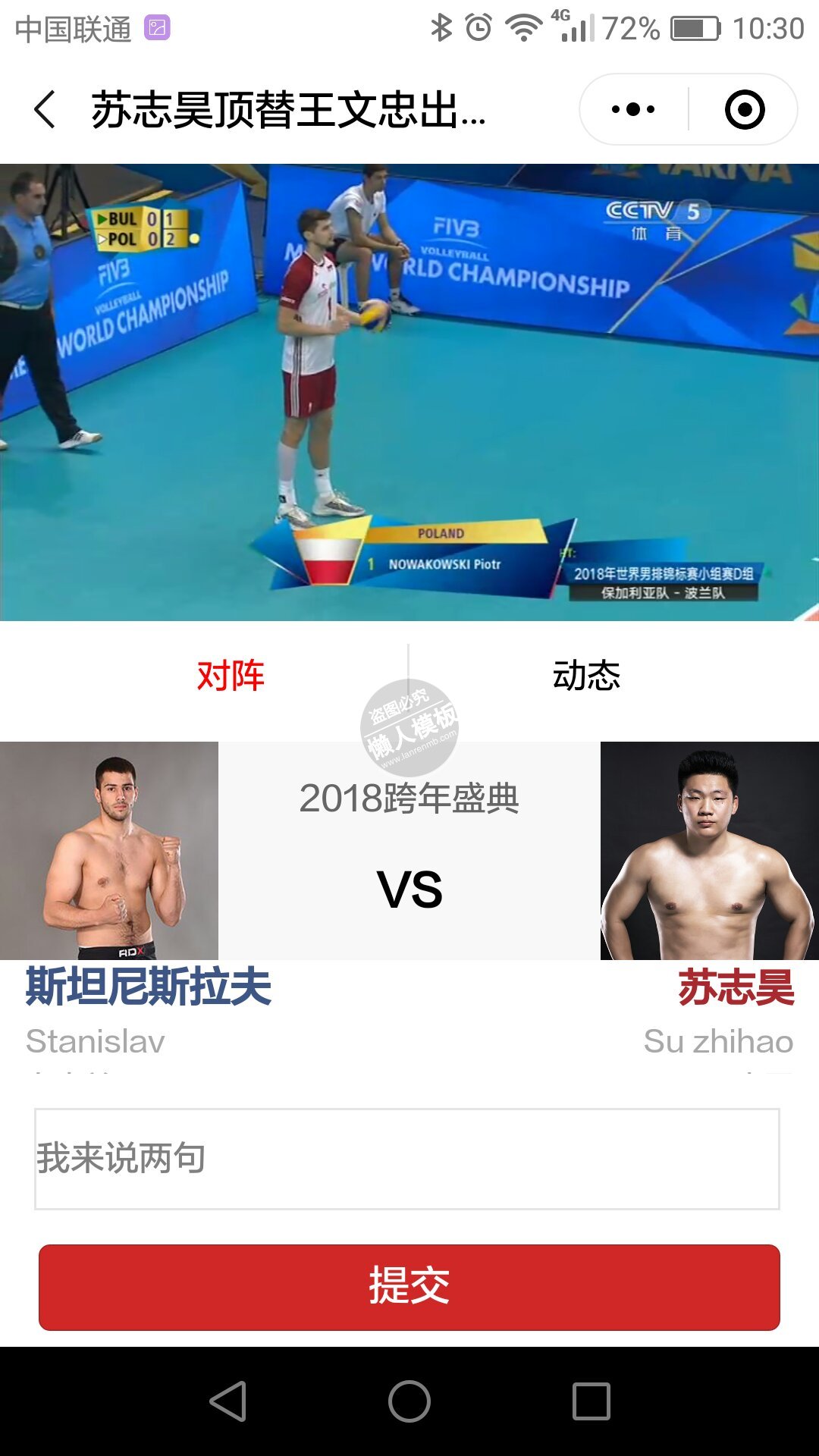Return to the system home screen
819x1456 pixels.
point(409,1401)
